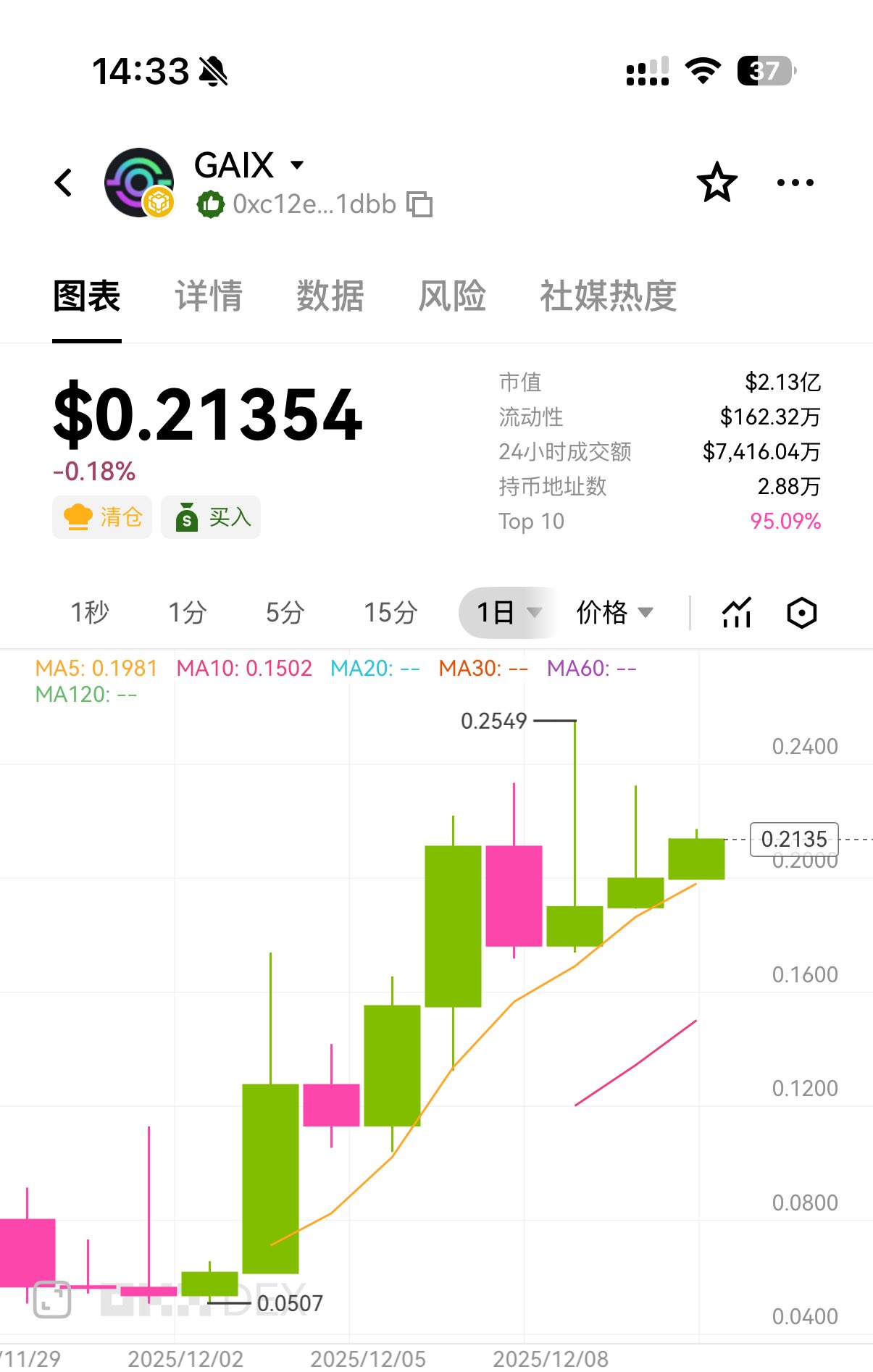The height and width of the screenshot is (1372, 873).
Task: Open the 风险 tab
Action: click(451, 296)
